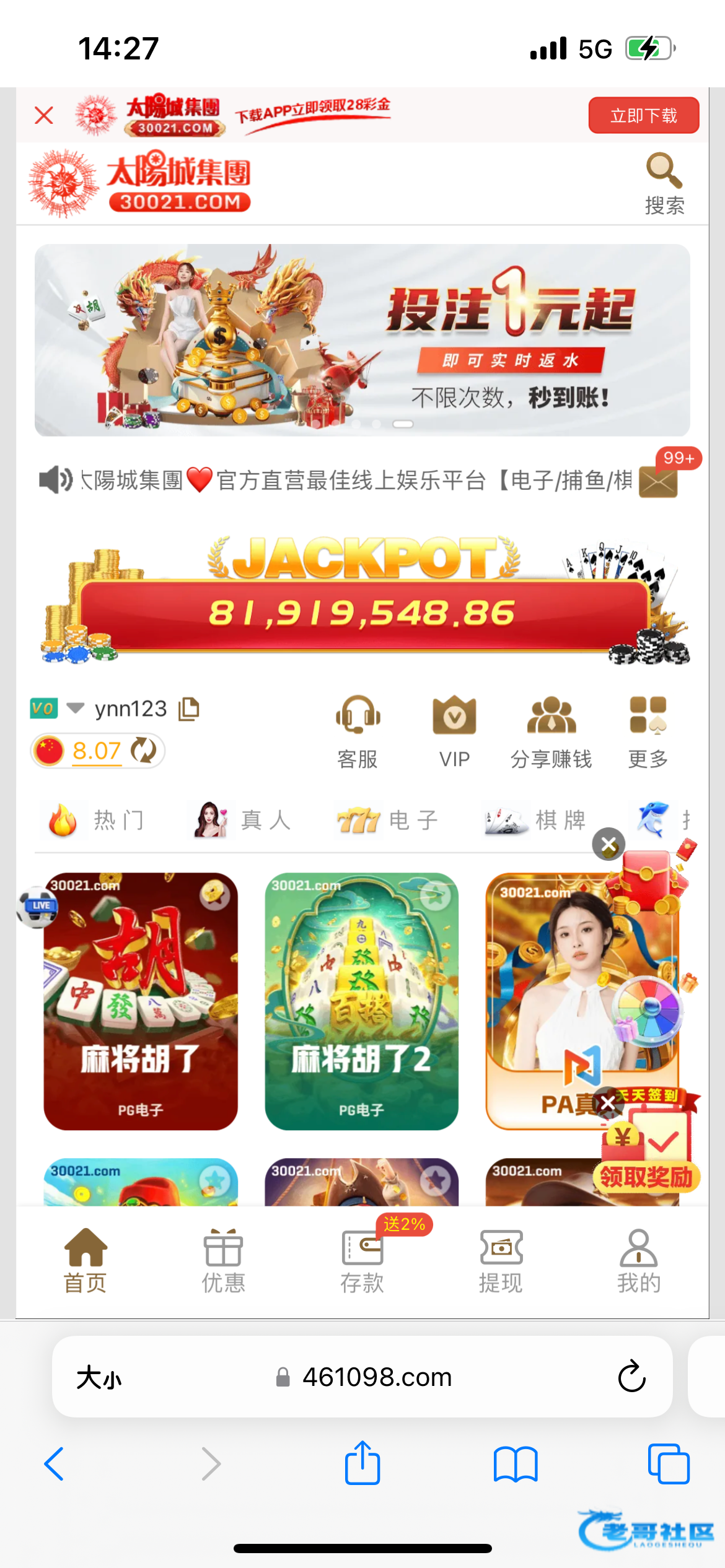Copy the username ynn123
Screen dimensions: 725x1568
[x=189, y=709]
